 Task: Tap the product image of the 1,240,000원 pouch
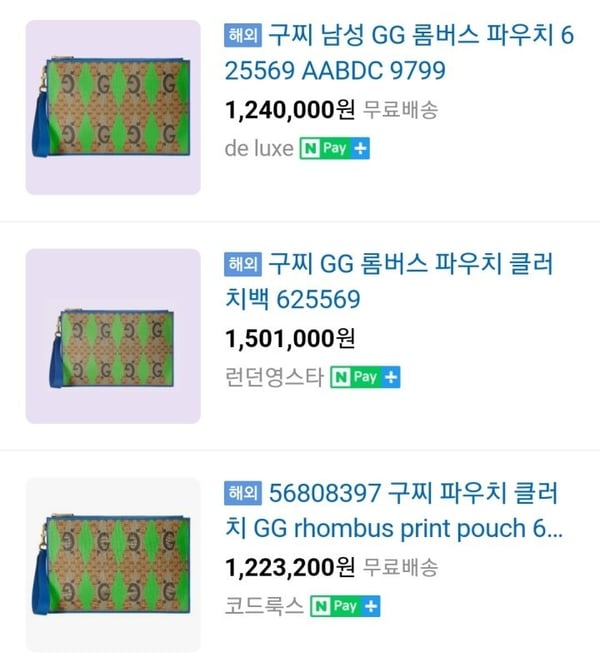pos(113,107)
